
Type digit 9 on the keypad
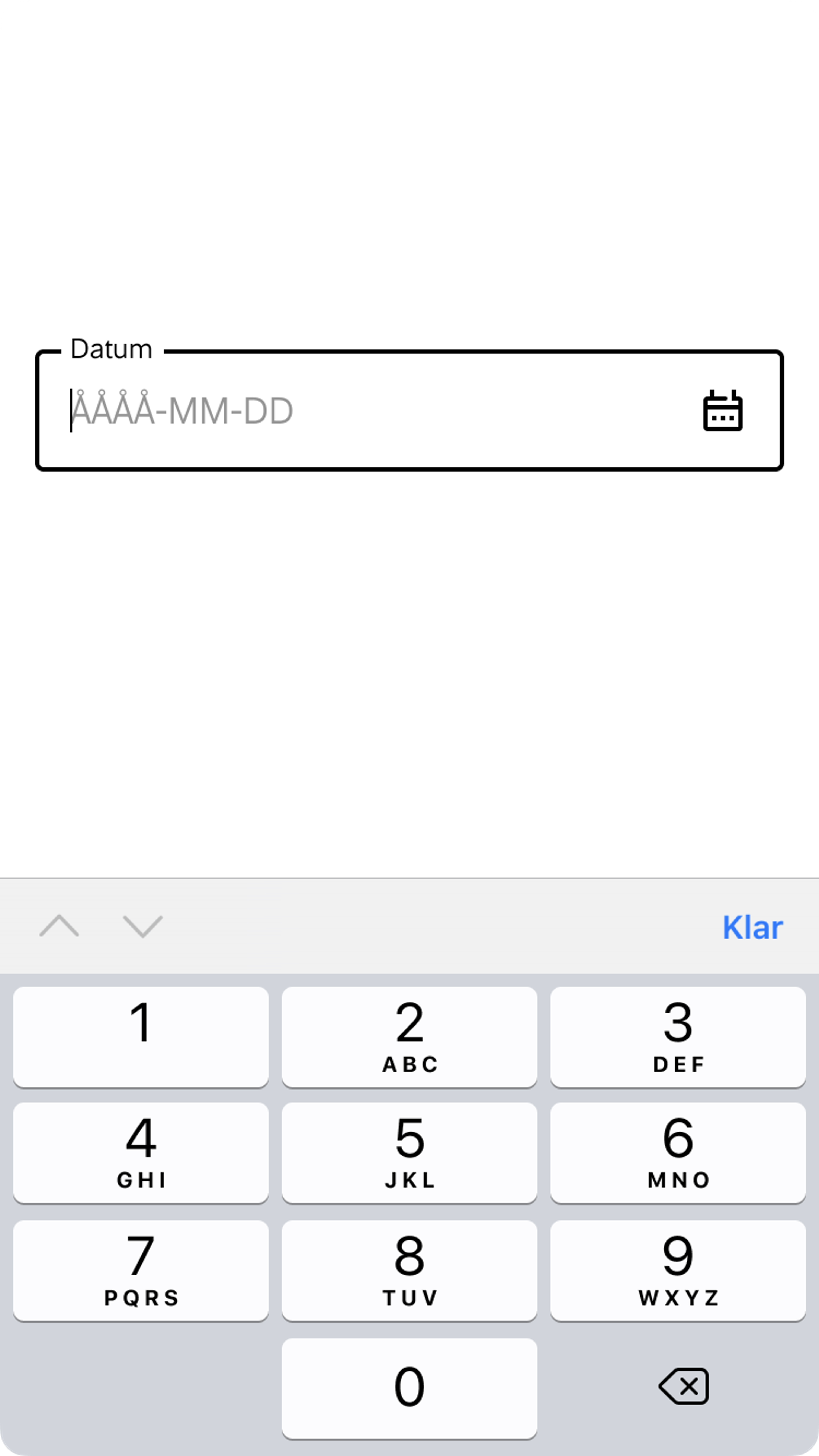(678, 1270)
